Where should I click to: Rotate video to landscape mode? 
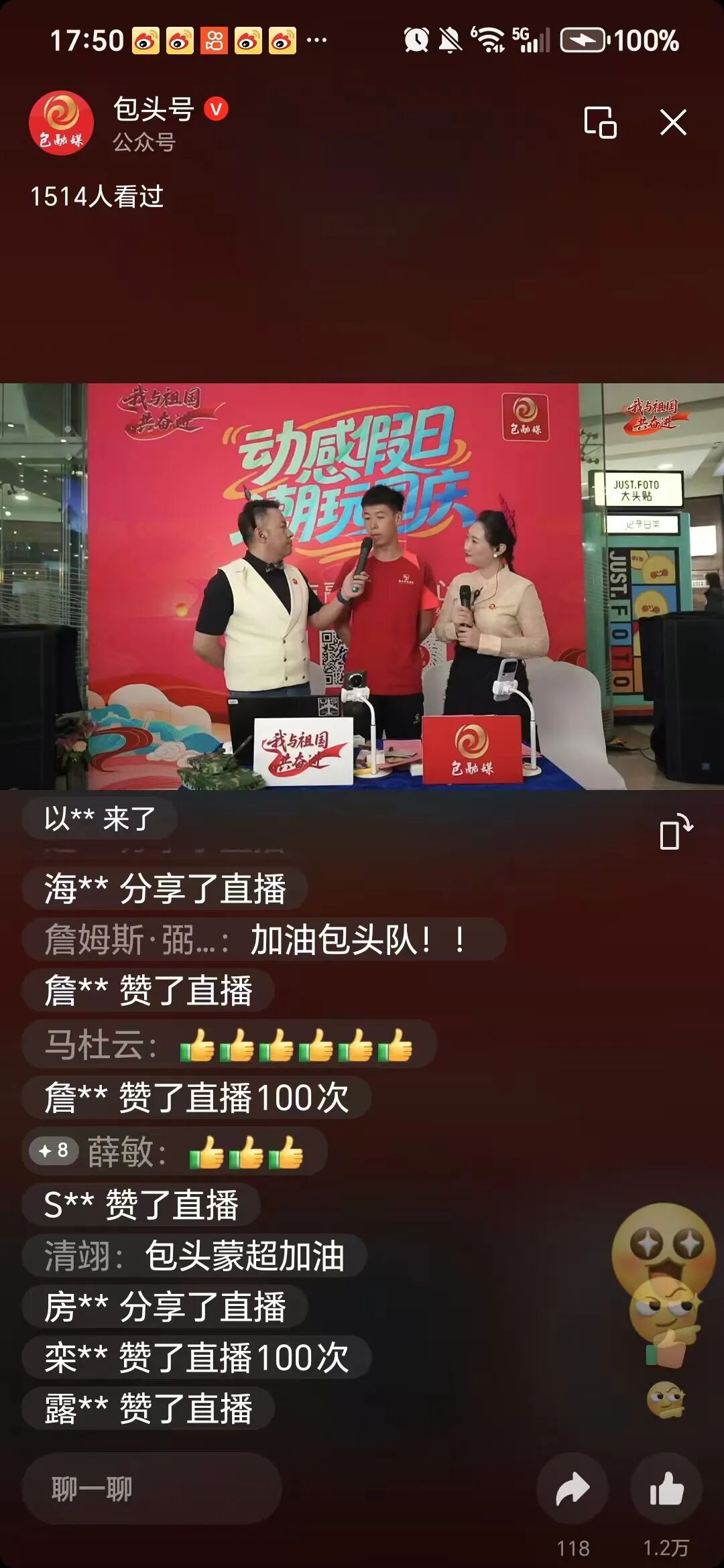(x=675, y=832)
